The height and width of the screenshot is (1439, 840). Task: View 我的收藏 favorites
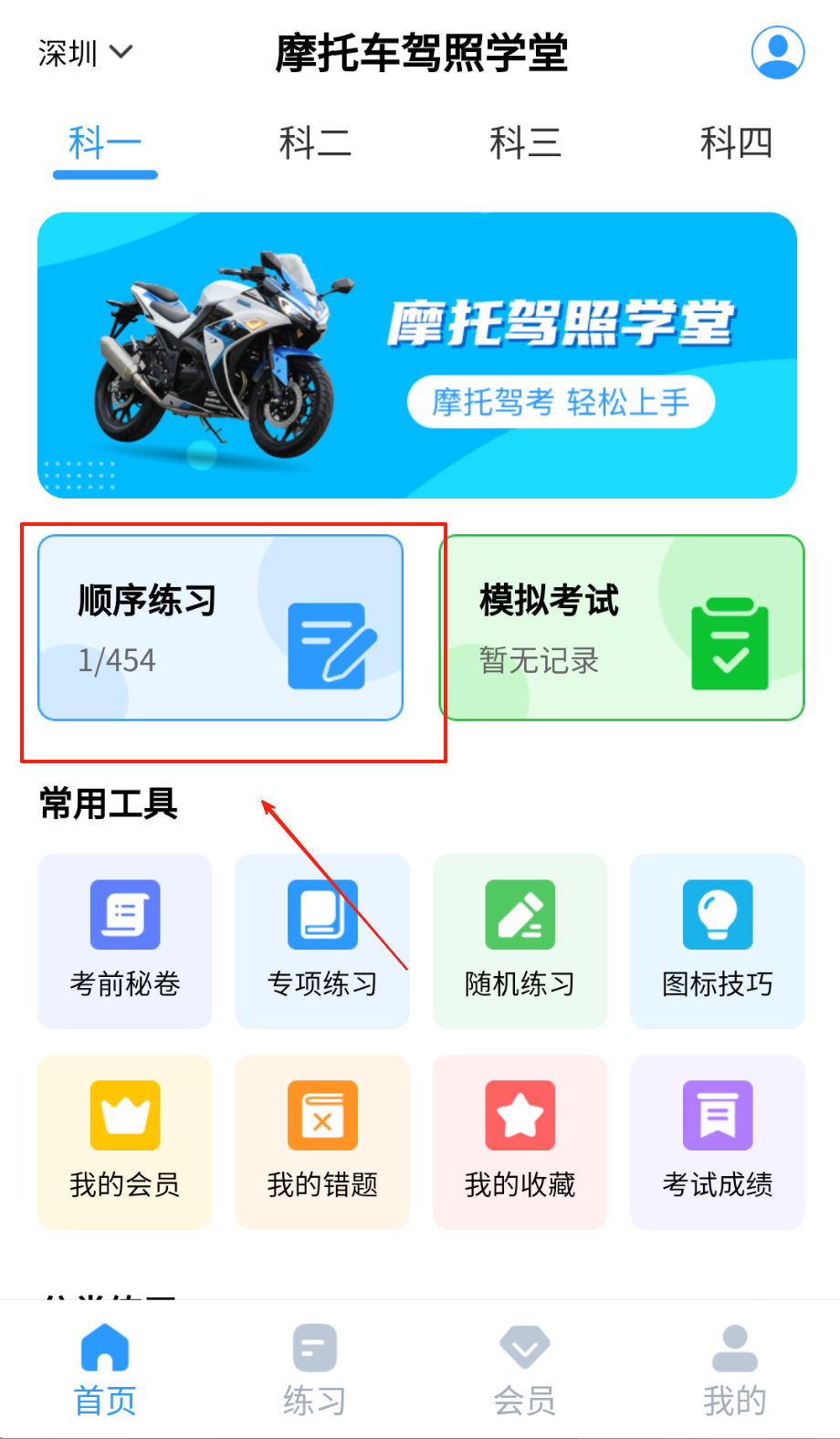tap(520, 1141)
